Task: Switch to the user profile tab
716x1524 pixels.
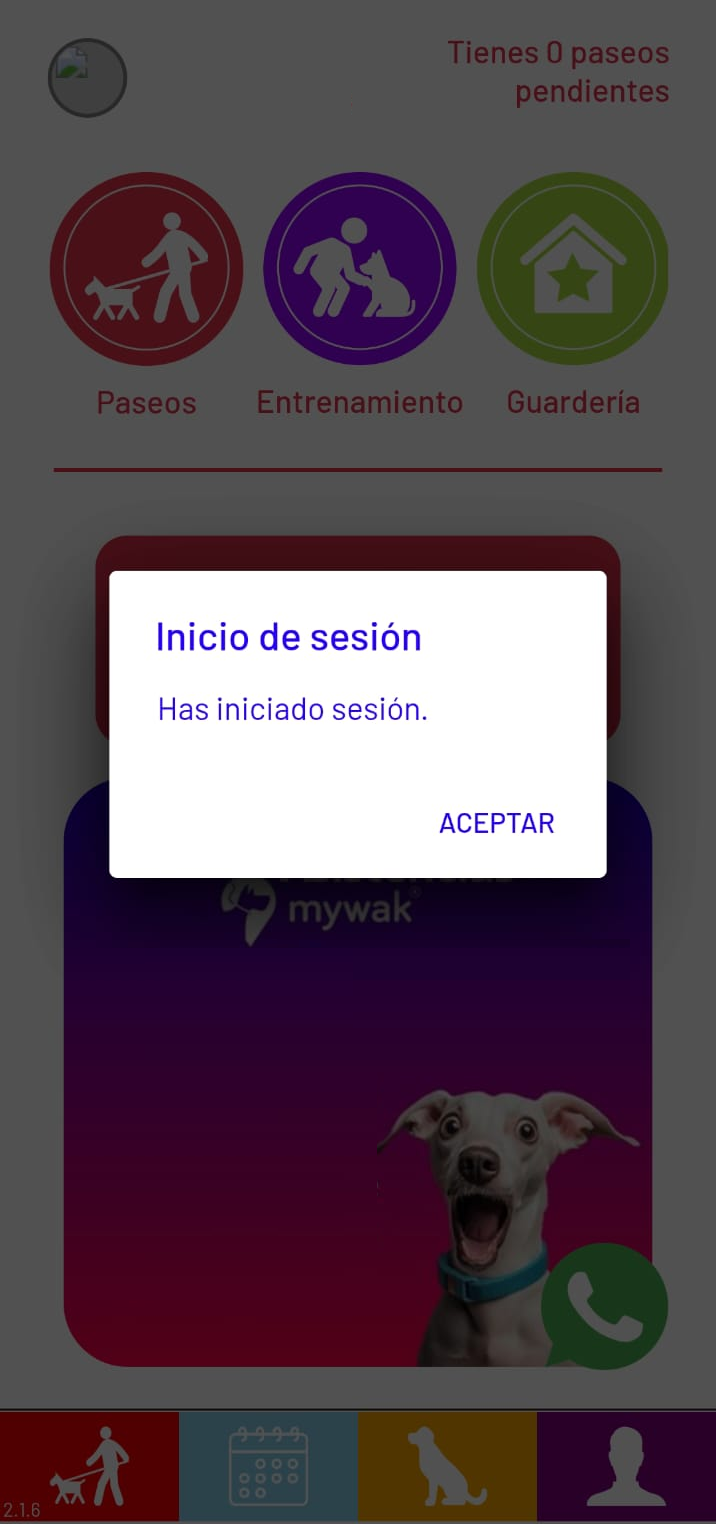Action: [626, 1466]
